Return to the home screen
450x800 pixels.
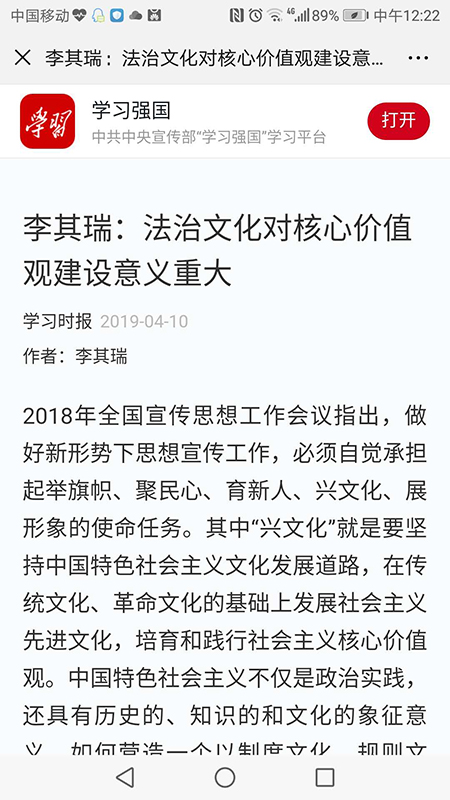point(225,777)
